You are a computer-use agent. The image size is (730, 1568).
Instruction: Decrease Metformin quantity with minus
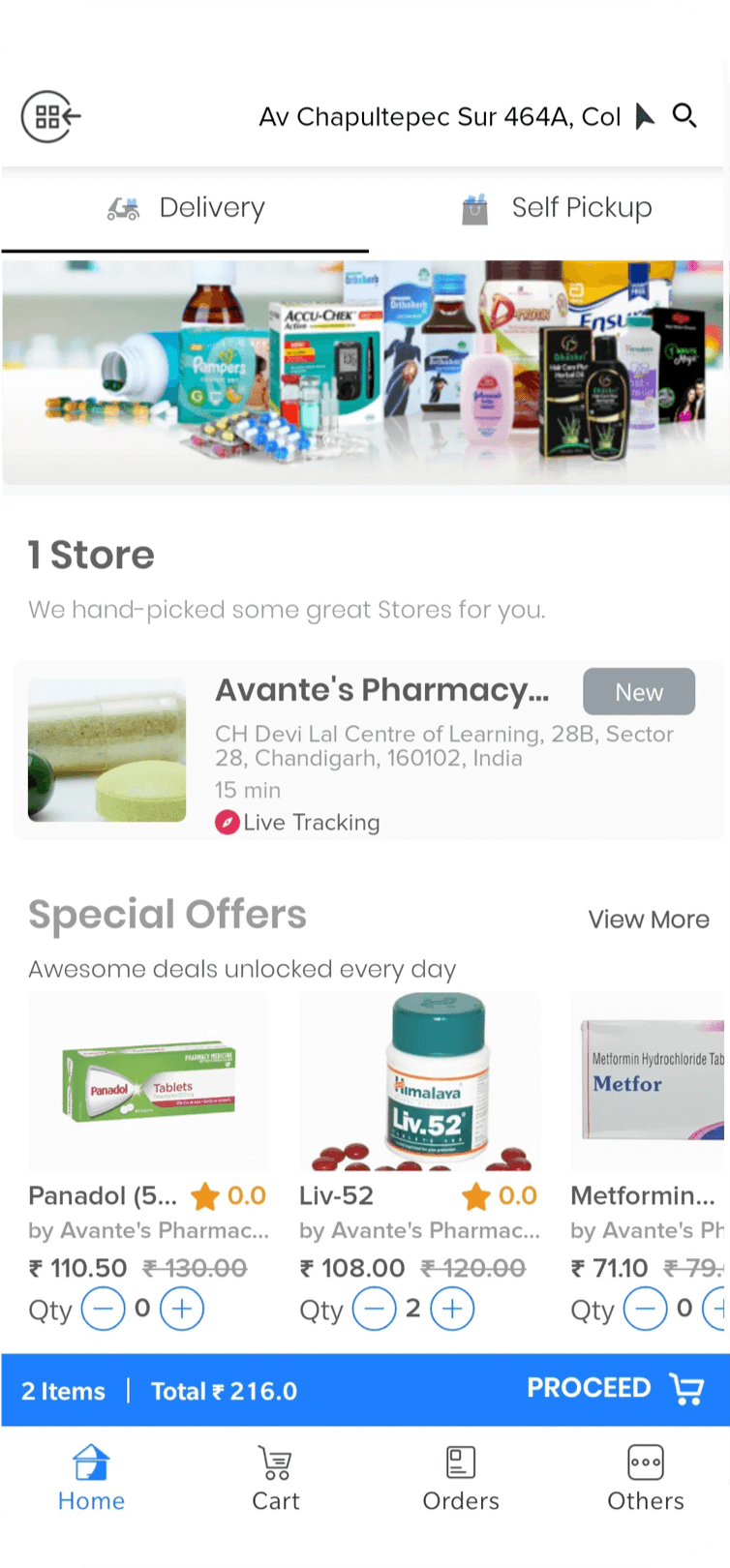(646, 1310)
